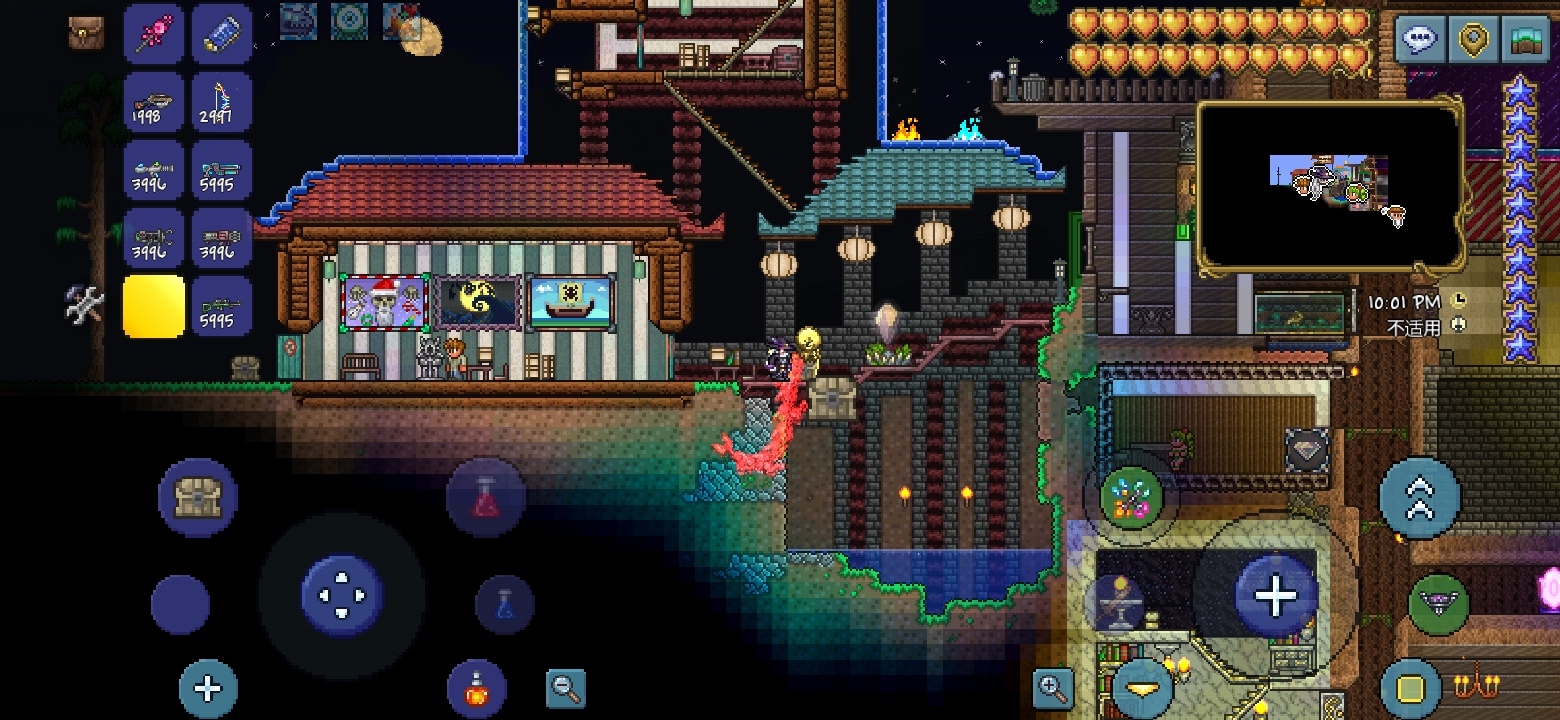1560x720 pixels.
Task: Zoom out with the minus magnifier
Action: point(565,688)
